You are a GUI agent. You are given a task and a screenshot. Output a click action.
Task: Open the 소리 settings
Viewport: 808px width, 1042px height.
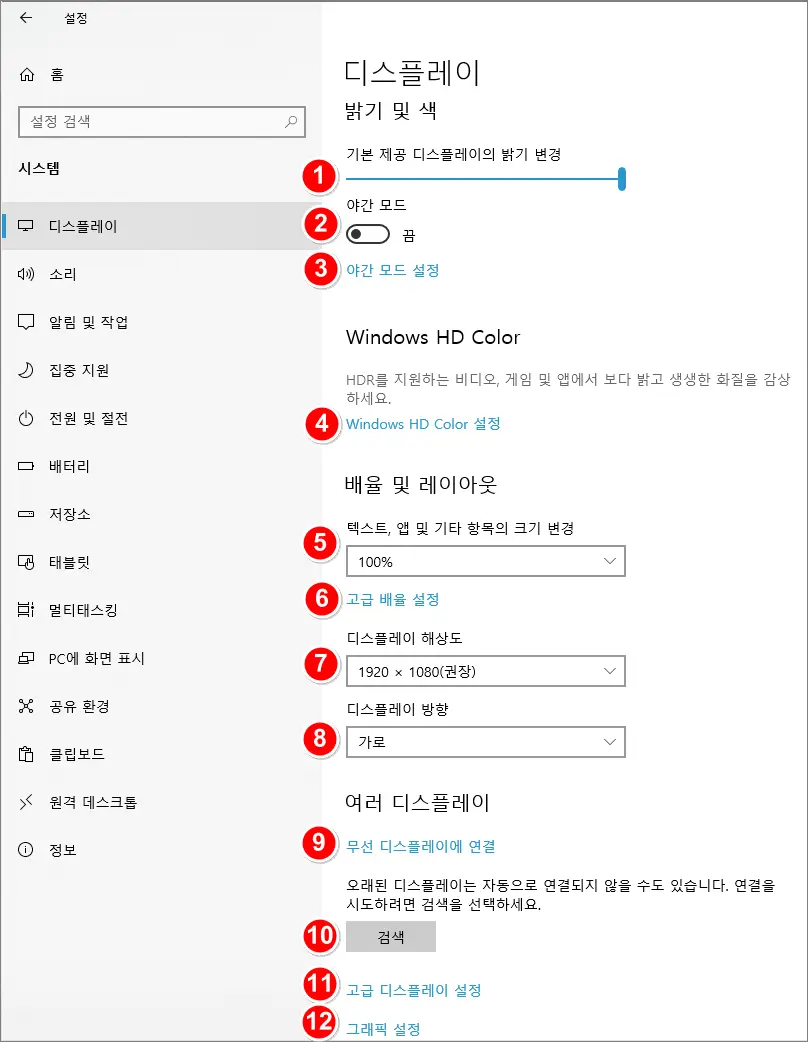pyautogui.click(x=62, y=274)
